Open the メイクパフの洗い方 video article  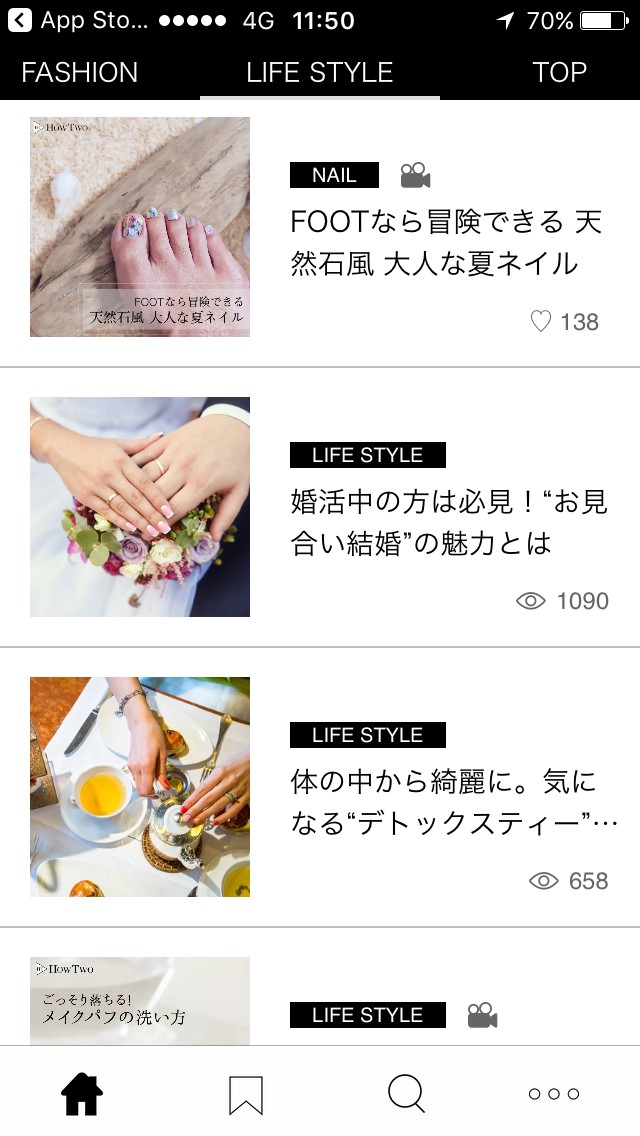tap(140, 1000)
